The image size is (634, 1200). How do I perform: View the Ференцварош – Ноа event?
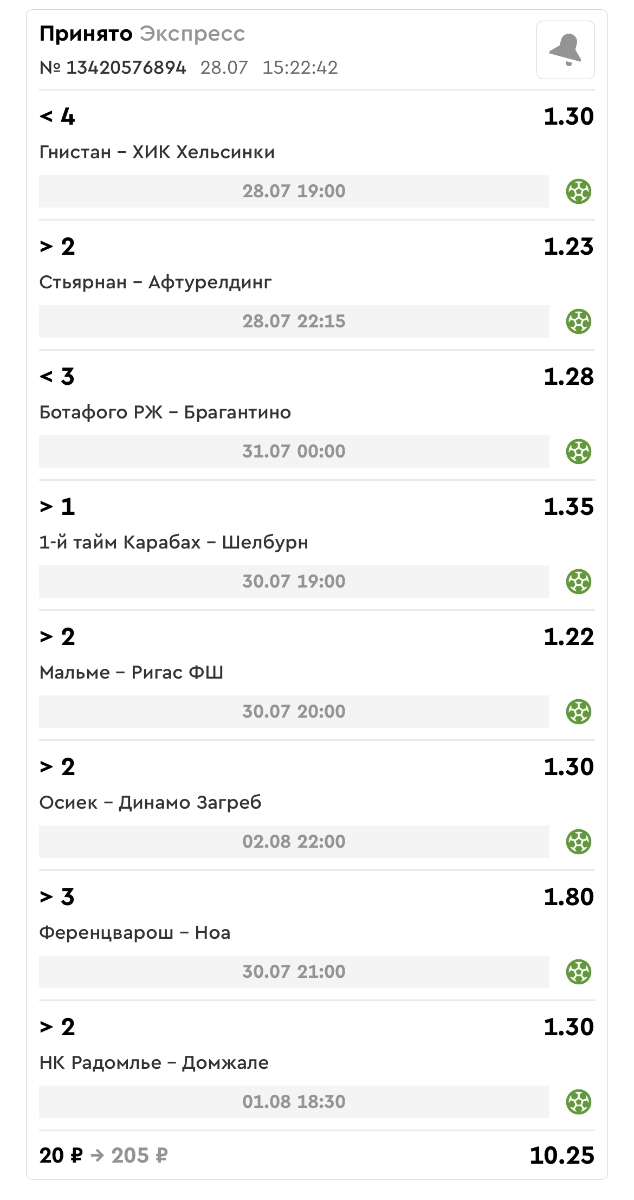point(135,932)
